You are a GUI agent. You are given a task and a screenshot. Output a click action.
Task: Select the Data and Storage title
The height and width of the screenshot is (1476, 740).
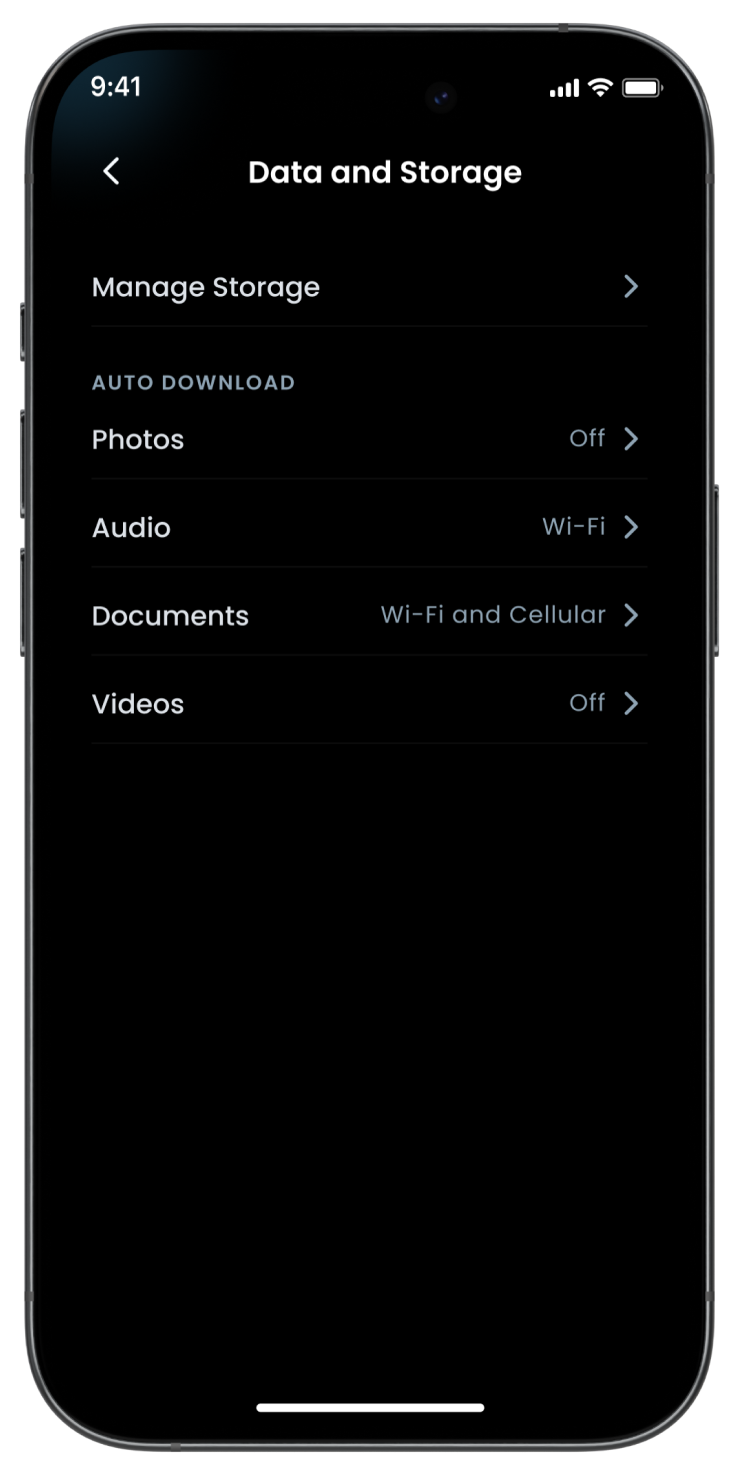tap(385, 172)
